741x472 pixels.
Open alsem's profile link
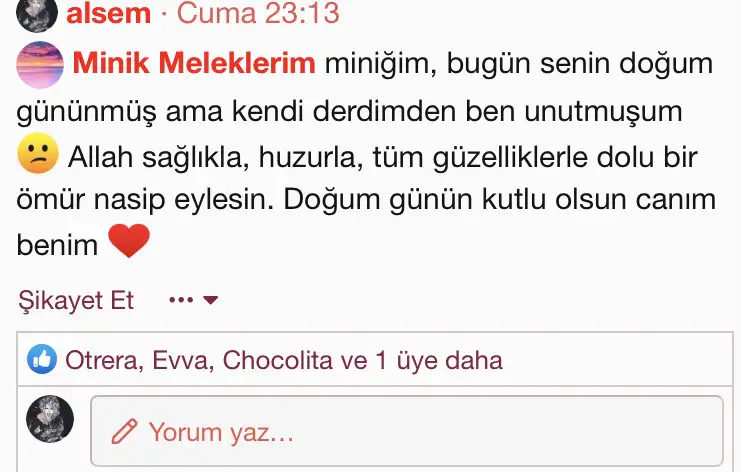108,14
